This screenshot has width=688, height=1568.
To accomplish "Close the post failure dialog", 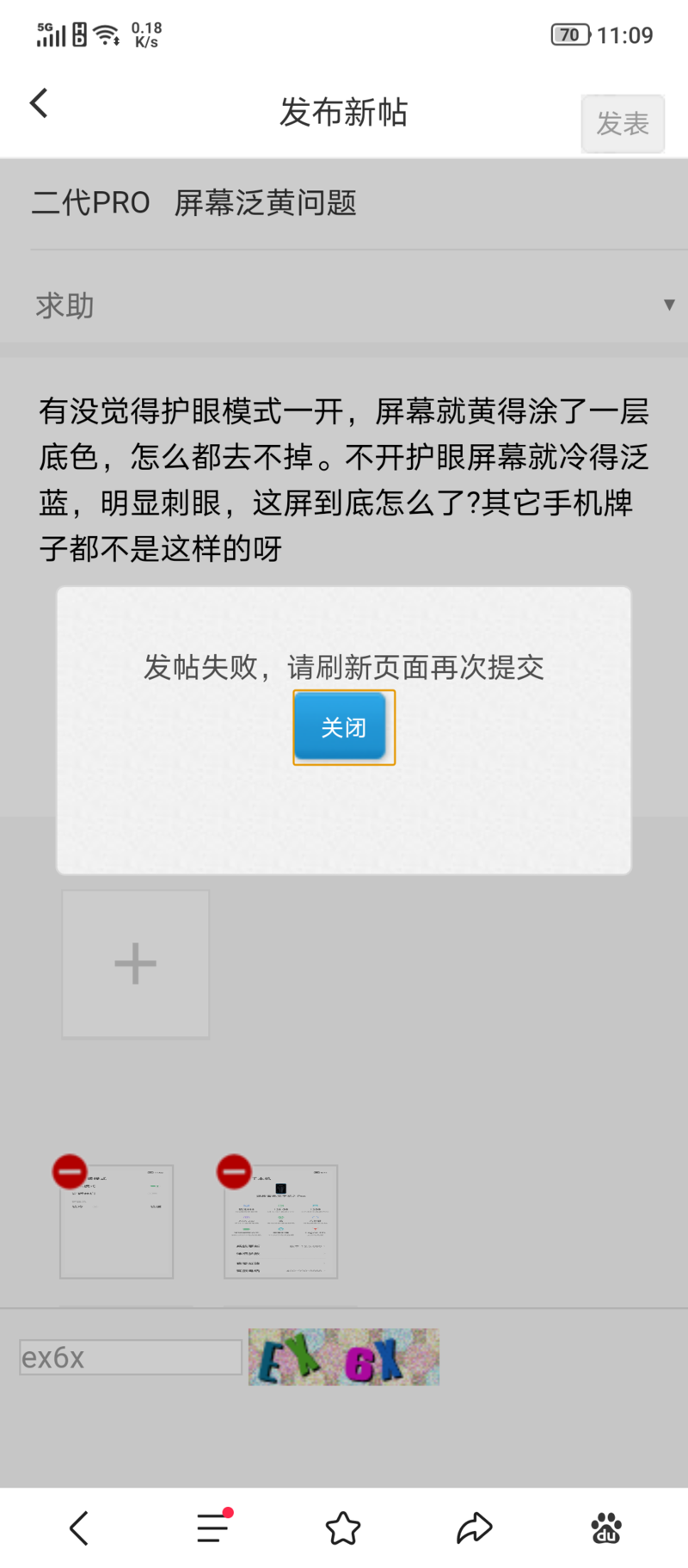I will tap(343, 727).
